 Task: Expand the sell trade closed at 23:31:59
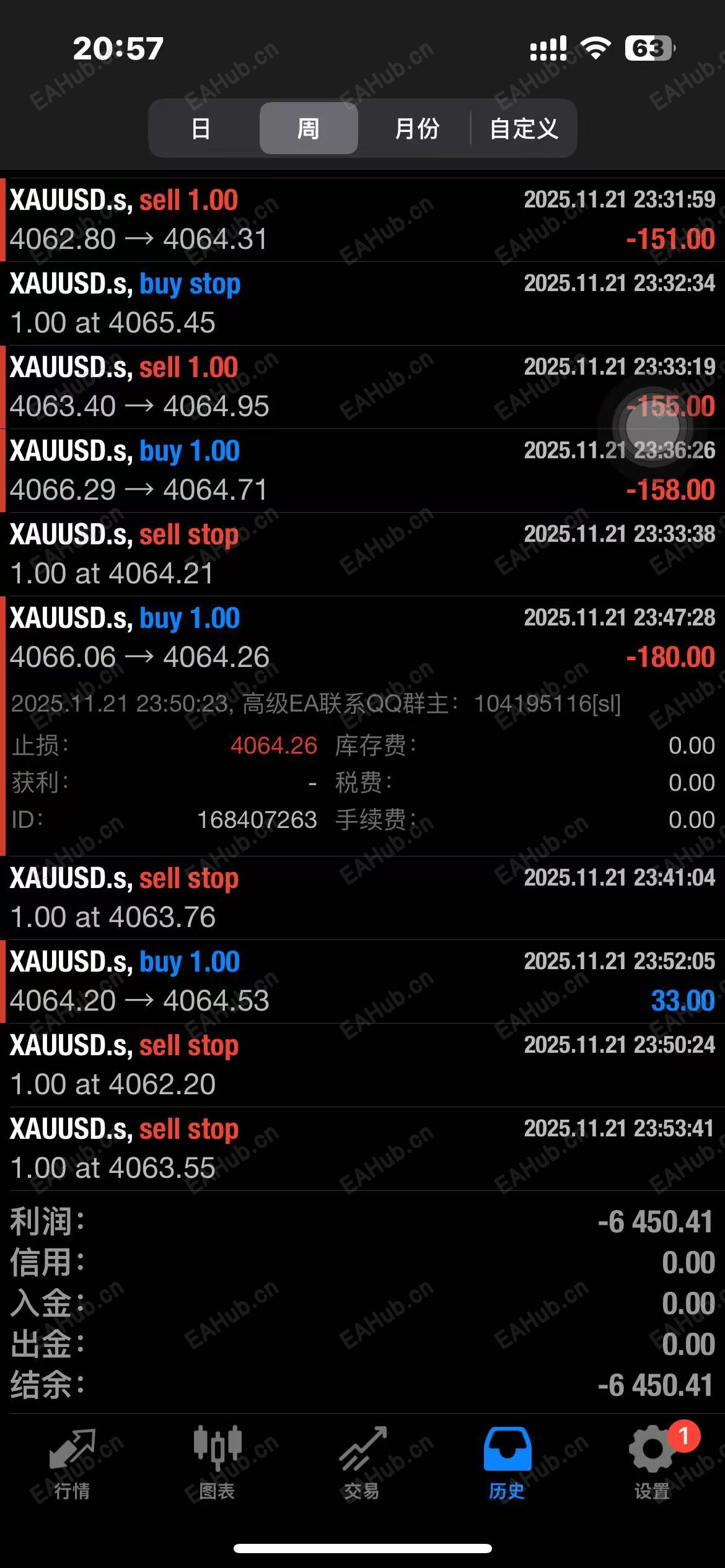click(362, 220)
